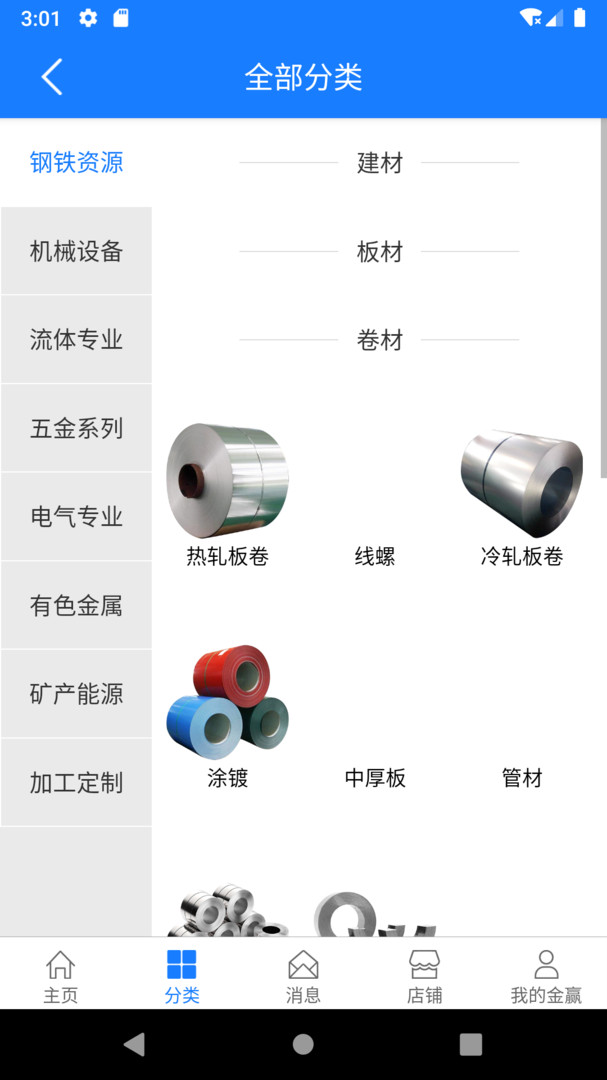Choose the 五金系列 category

76,428
